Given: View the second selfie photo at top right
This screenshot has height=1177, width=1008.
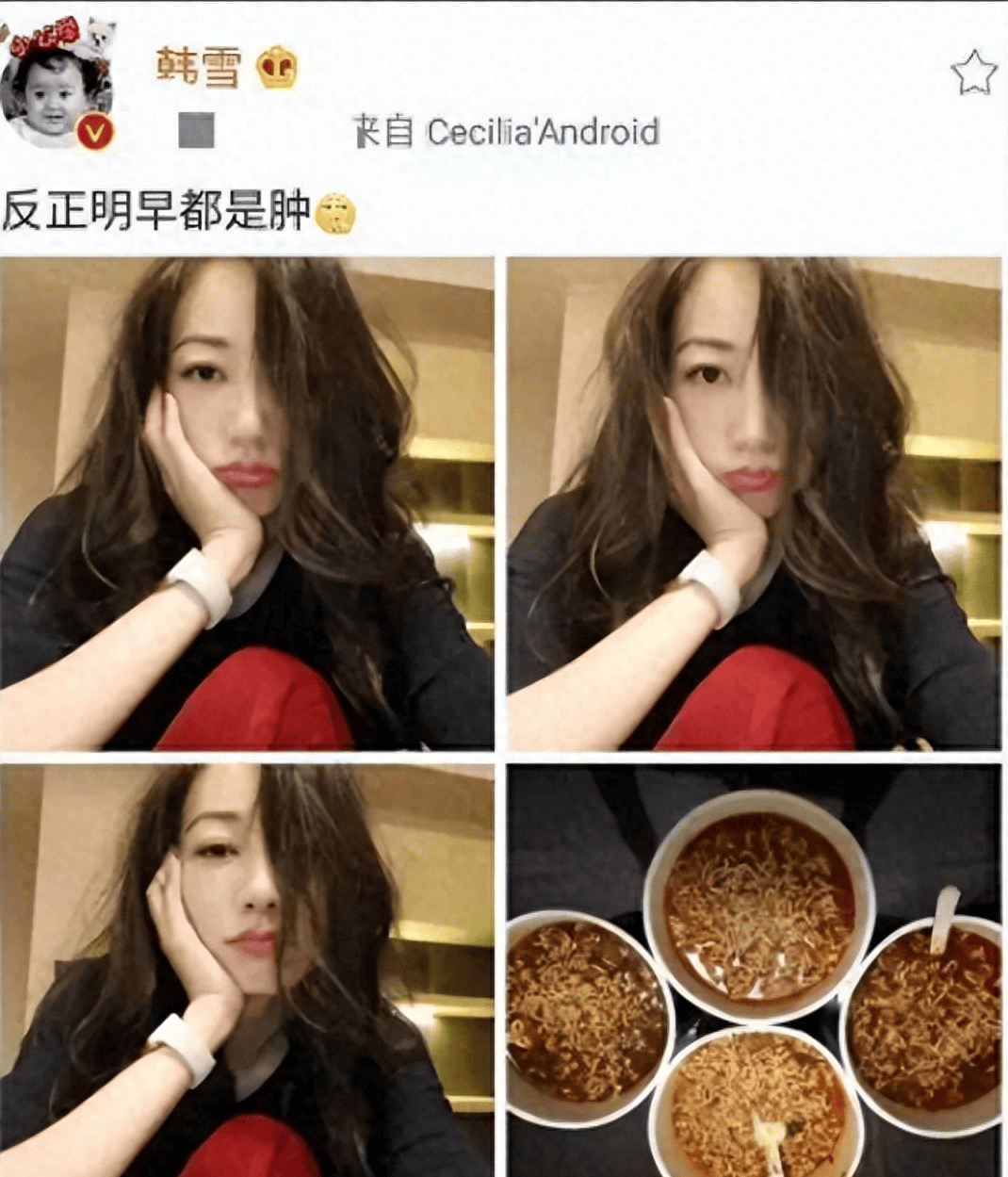Looking at the screenshot, I should point(754,503).
